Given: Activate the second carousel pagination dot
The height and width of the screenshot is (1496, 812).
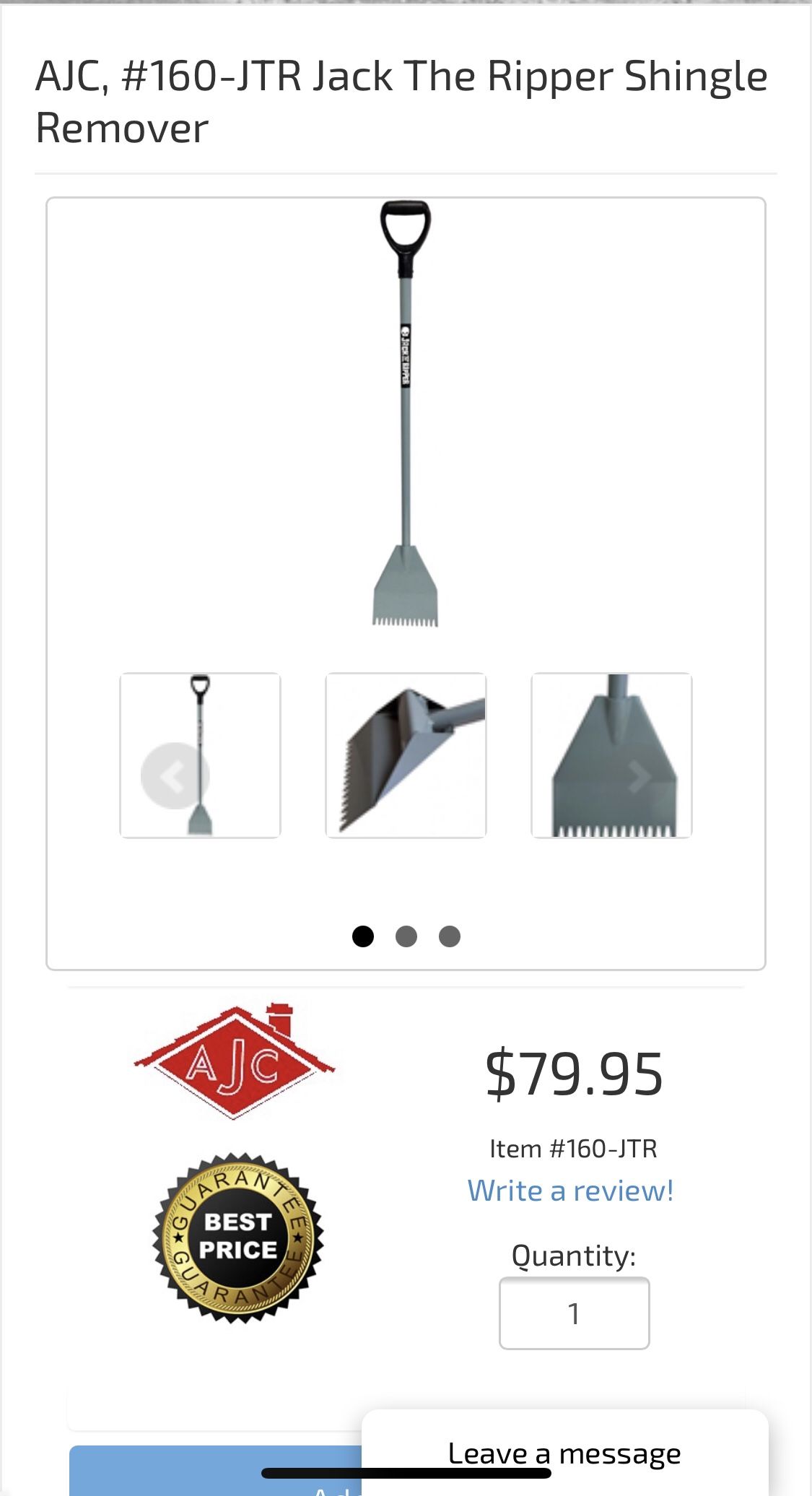Looking at the screenshot, I should pos(406,936).
